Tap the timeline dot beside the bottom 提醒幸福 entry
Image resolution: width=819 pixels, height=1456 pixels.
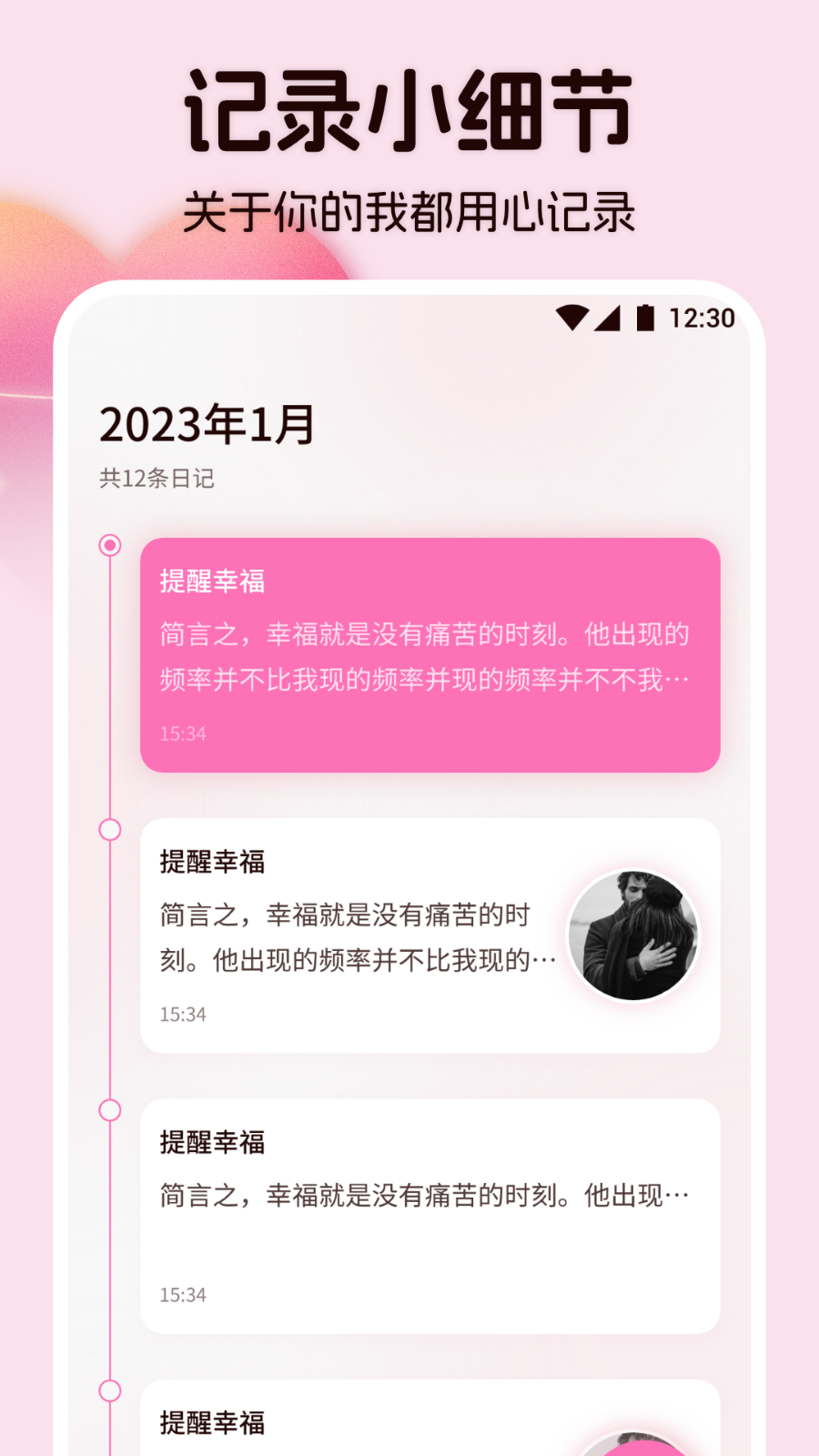pos(110,1390)
